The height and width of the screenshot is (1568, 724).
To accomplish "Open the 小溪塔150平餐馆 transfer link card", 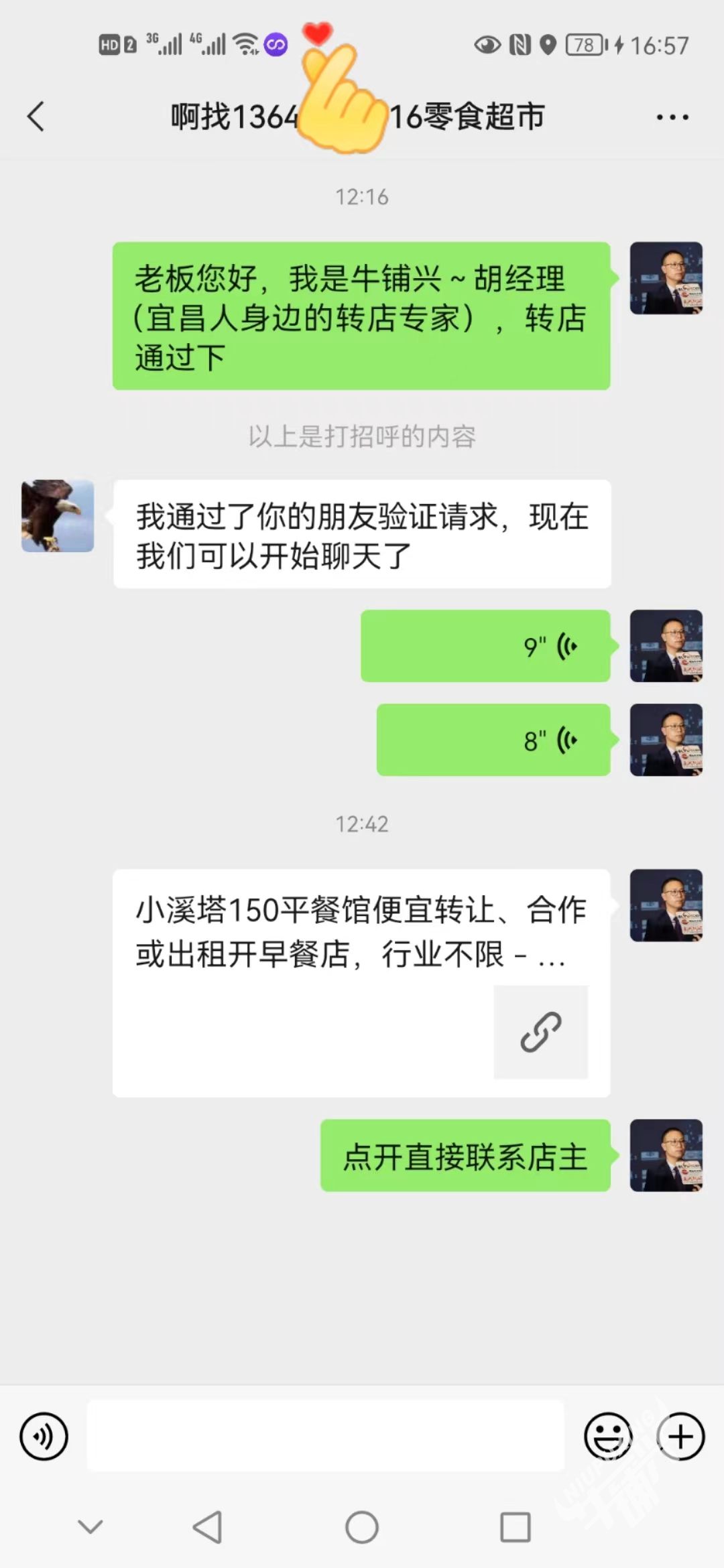I will 361,982.
